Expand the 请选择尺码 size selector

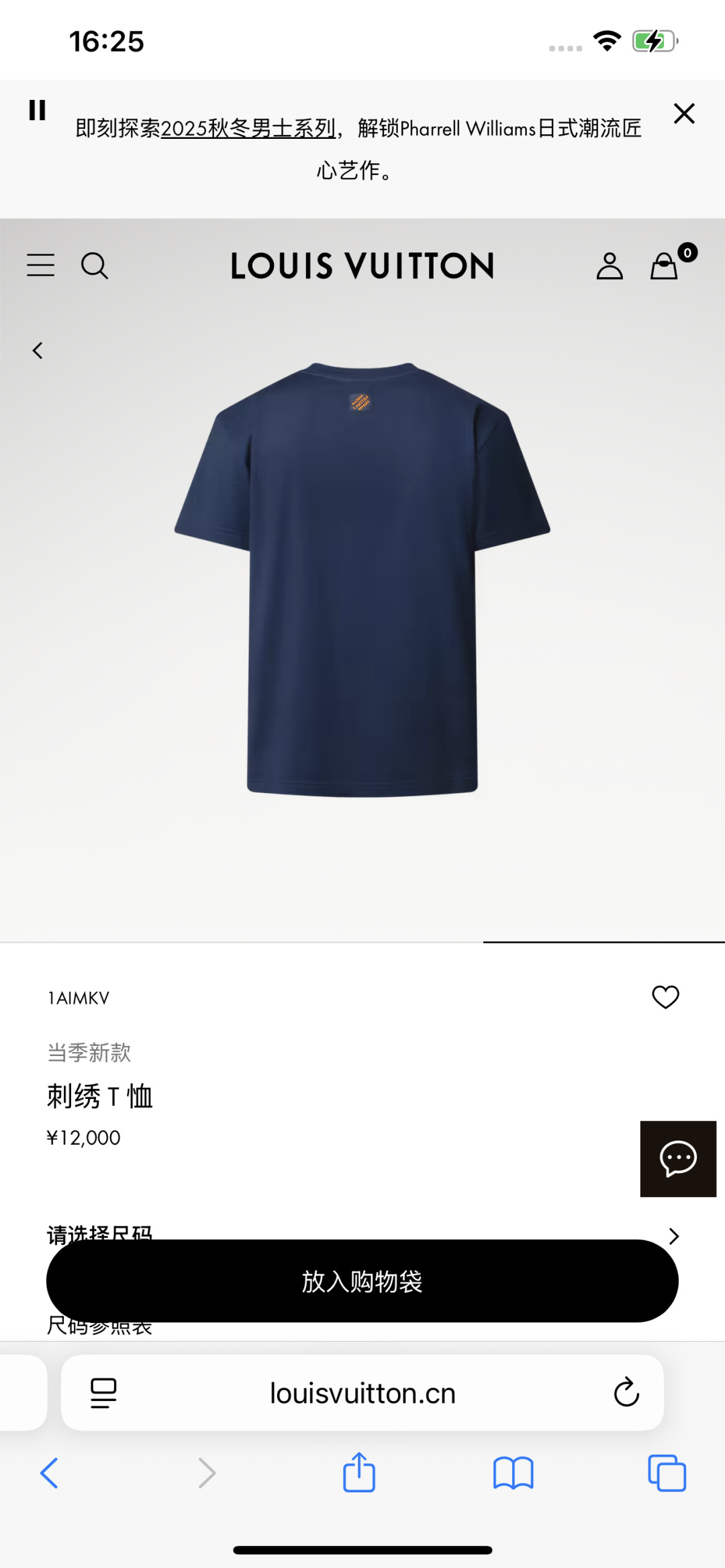coord(673,1235)
